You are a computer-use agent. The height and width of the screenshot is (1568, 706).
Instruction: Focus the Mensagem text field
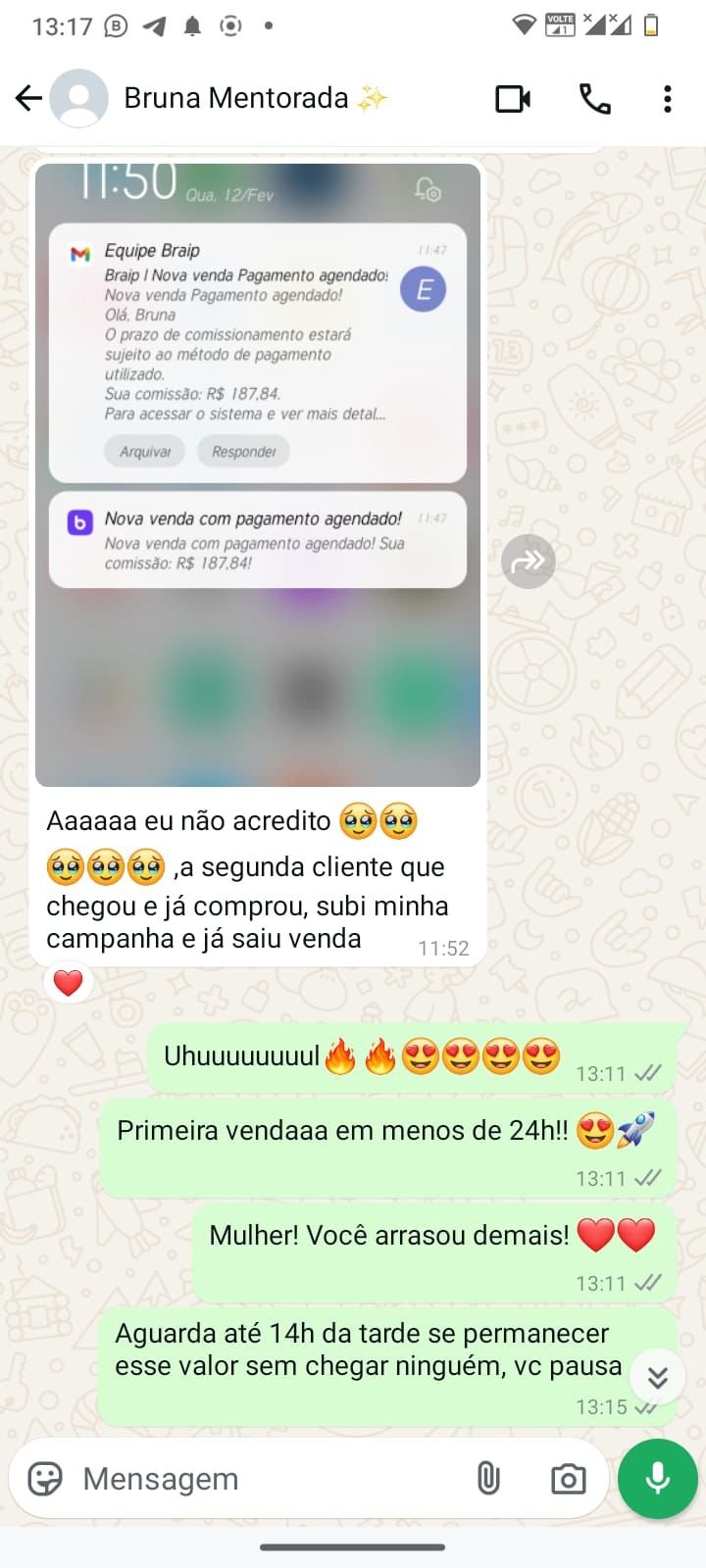tap(265, 1479)
